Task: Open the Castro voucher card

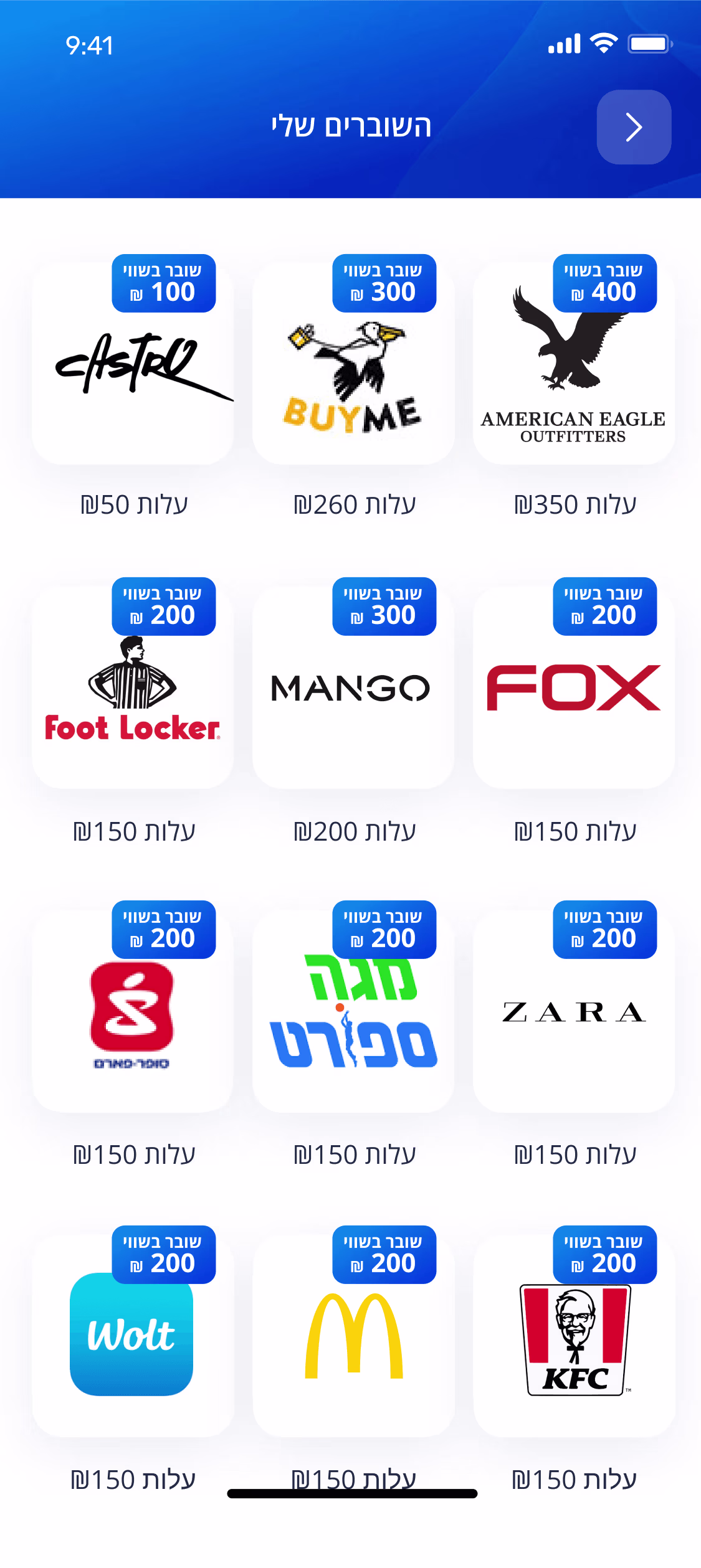Action: pyautogui.click(x=133, y=364)
